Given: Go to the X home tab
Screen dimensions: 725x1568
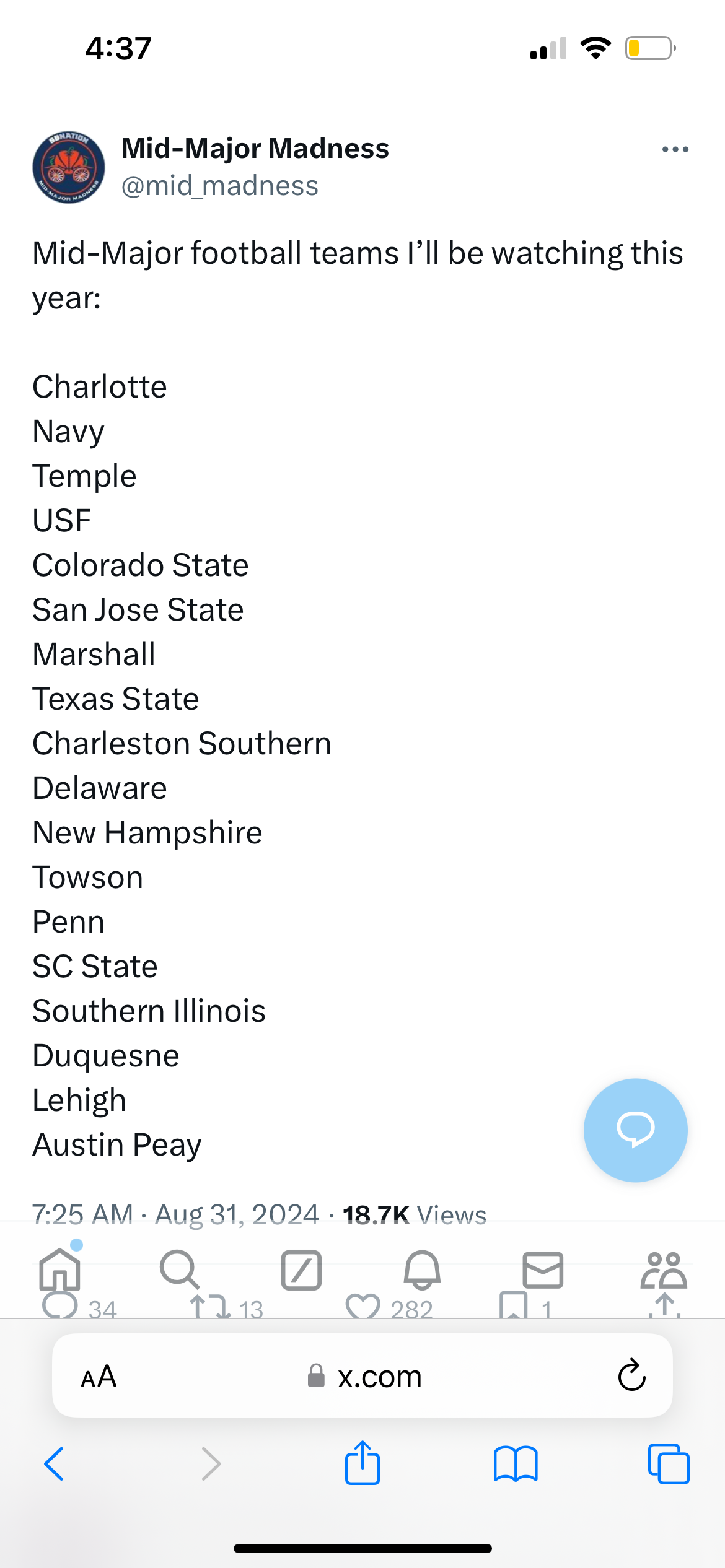Looking at the screenshot, I should (60, 1269).
